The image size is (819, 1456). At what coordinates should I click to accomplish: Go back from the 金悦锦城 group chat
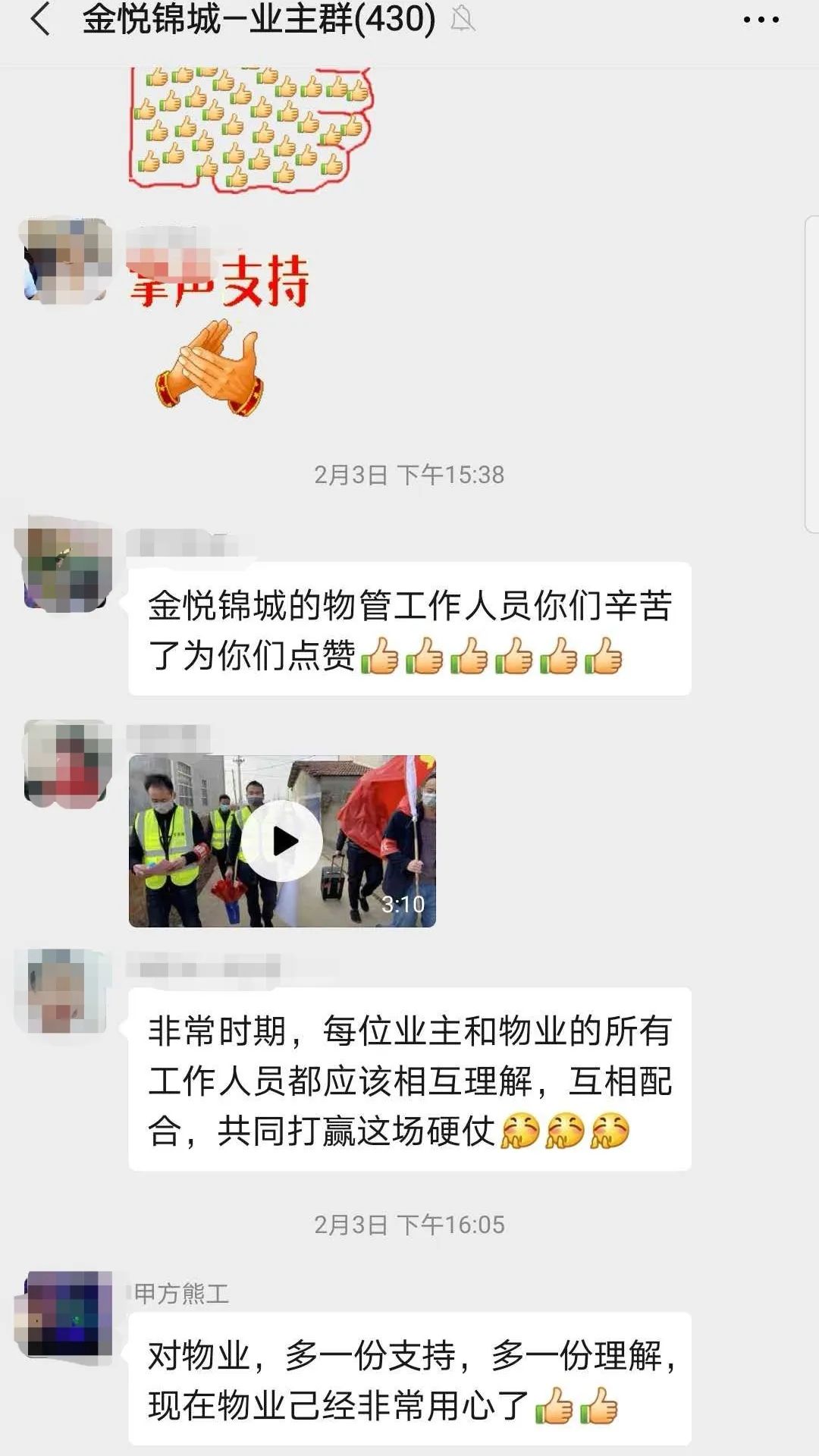pos(41,20)
